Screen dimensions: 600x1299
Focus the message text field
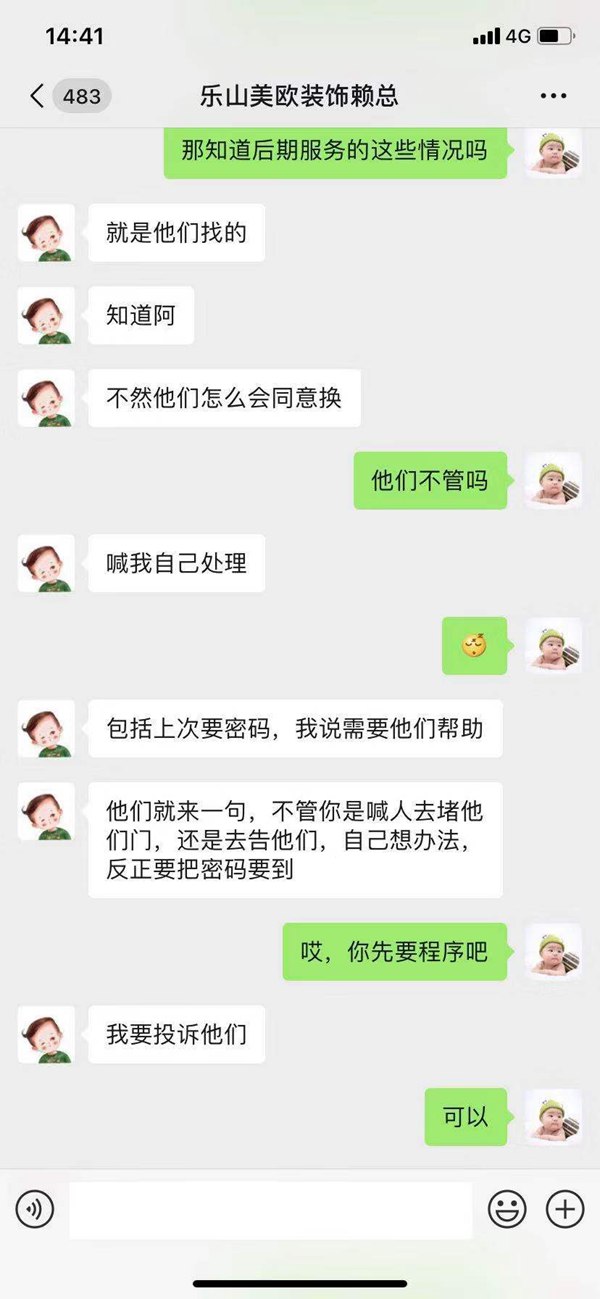[x=270, y=1210]
